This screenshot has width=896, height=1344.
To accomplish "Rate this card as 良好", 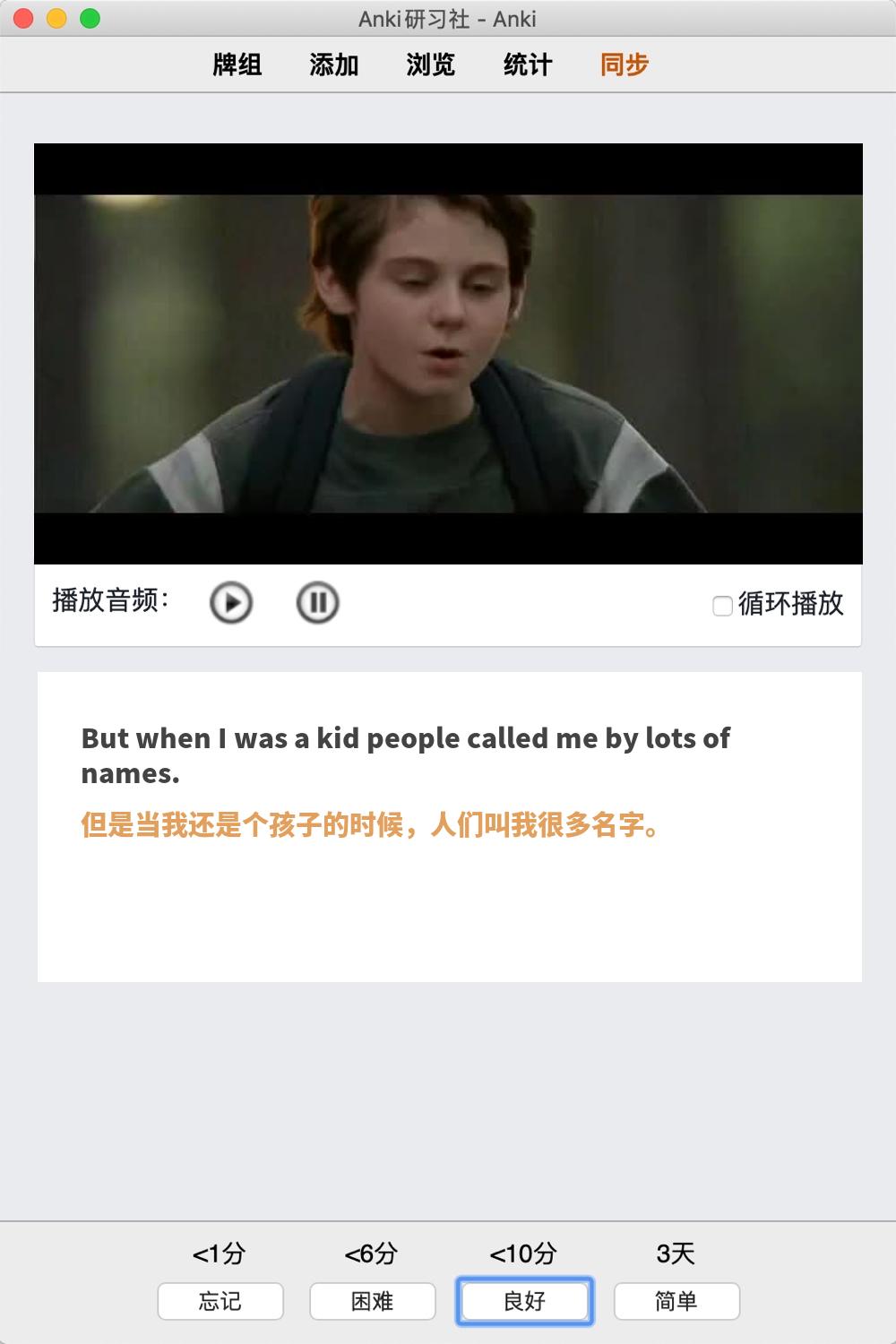I will tap(525, 1301).
